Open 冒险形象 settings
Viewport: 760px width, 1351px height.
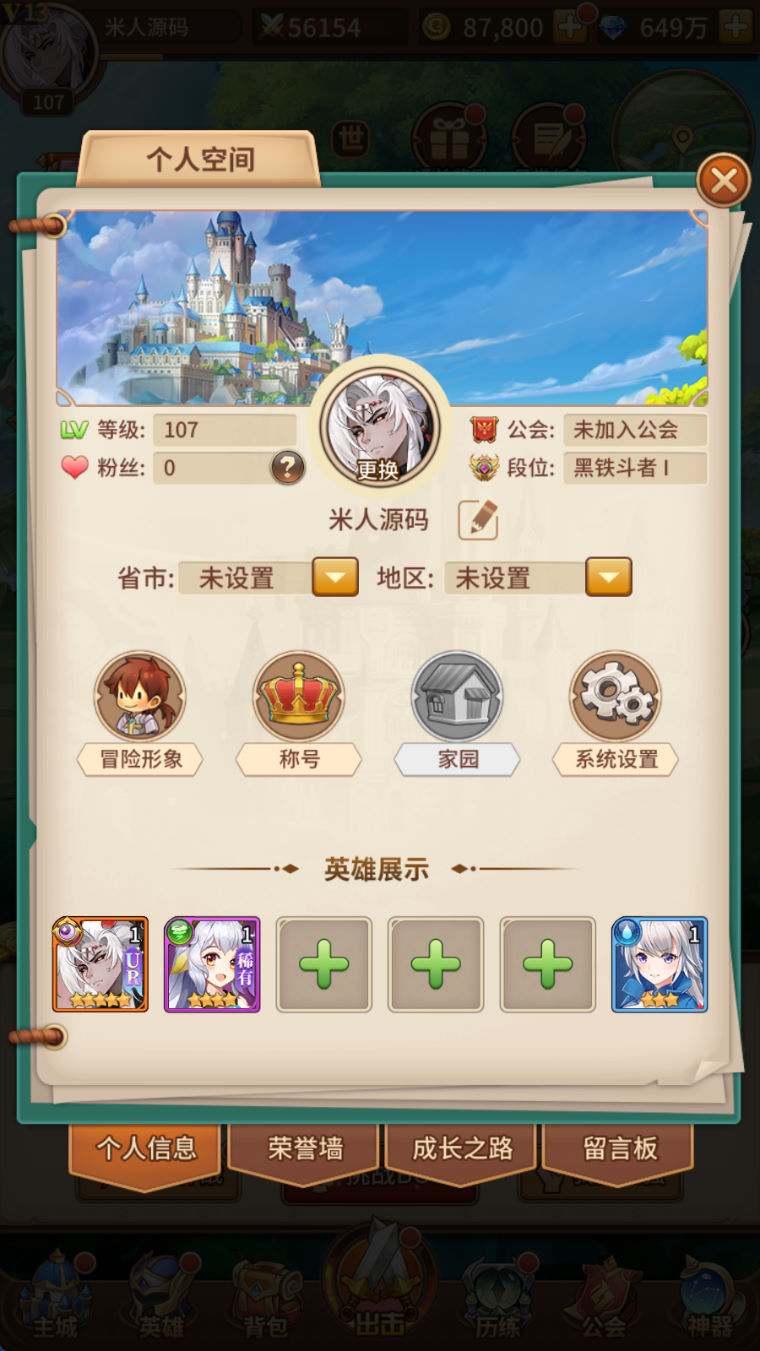tap(140, 697)
